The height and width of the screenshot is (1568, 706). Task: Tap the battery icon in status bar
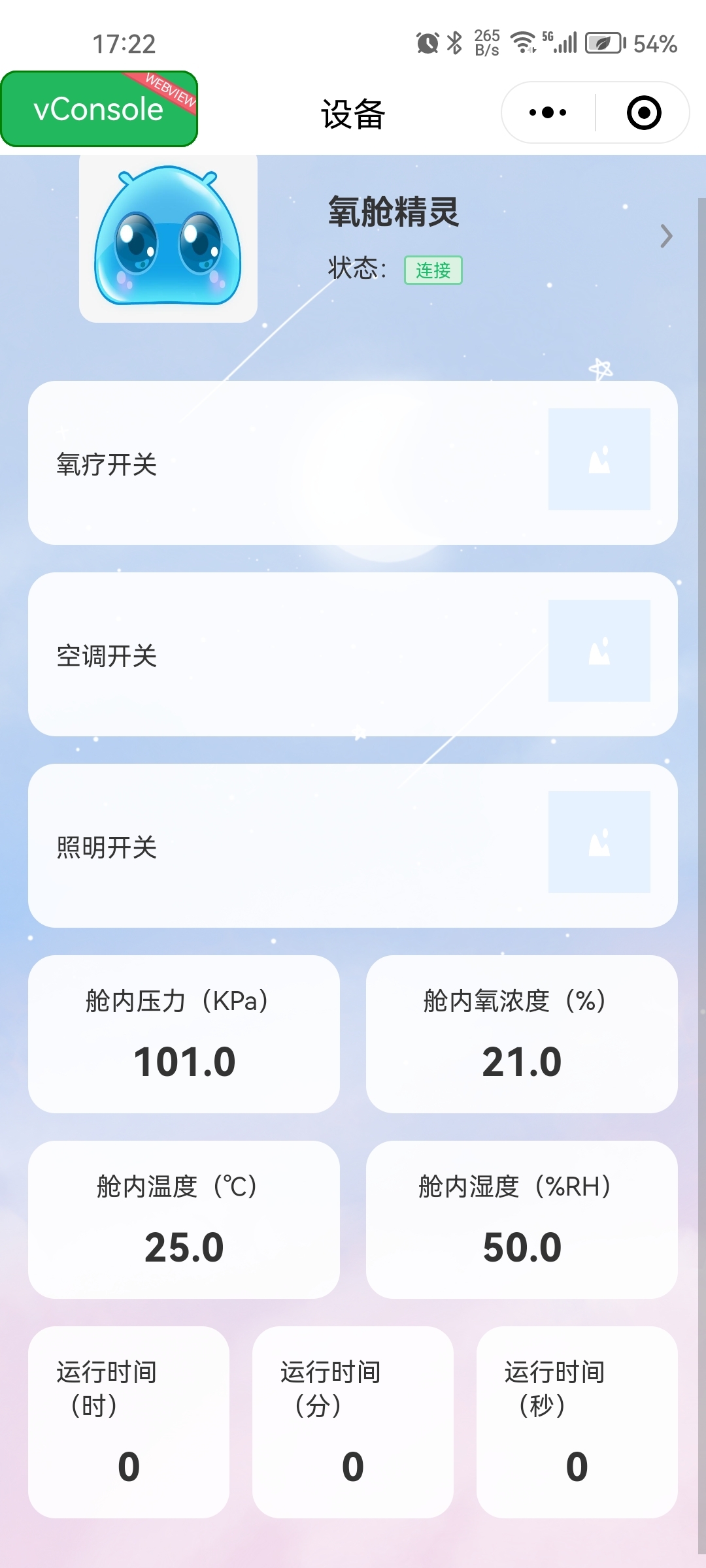(605, 42)
